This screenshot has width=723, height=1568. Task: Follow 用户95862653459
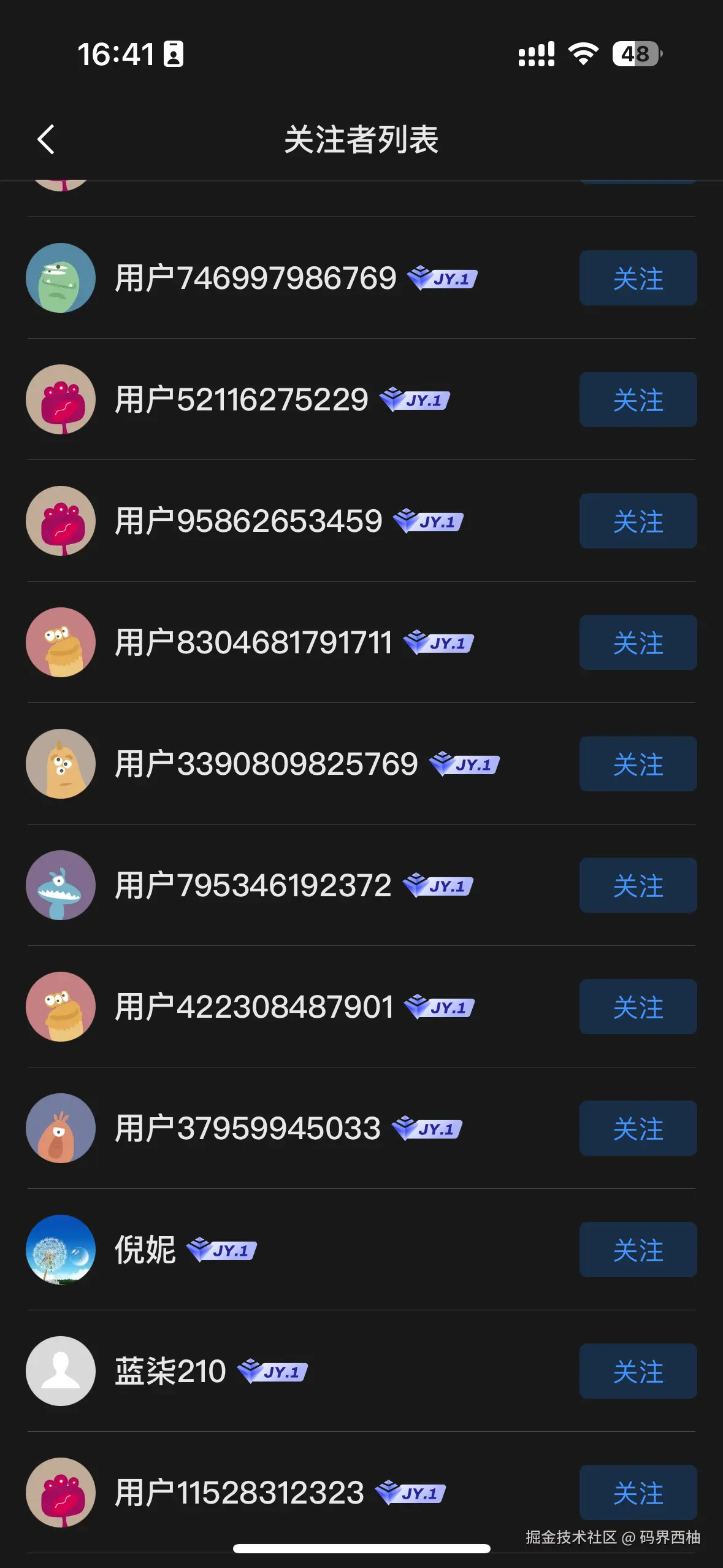[637, 521]
